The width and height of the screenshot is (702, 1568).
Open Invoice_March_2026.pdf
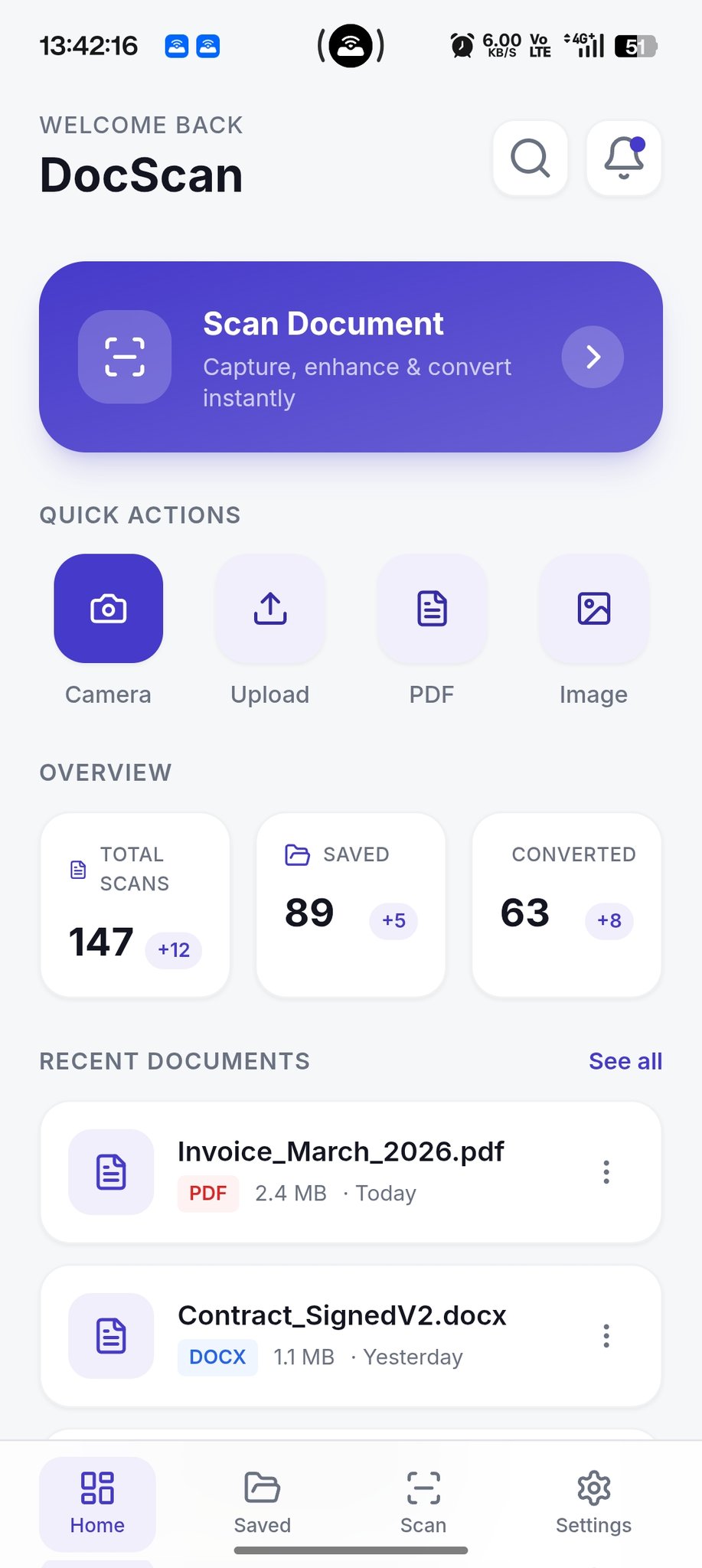click(341, 1171)
